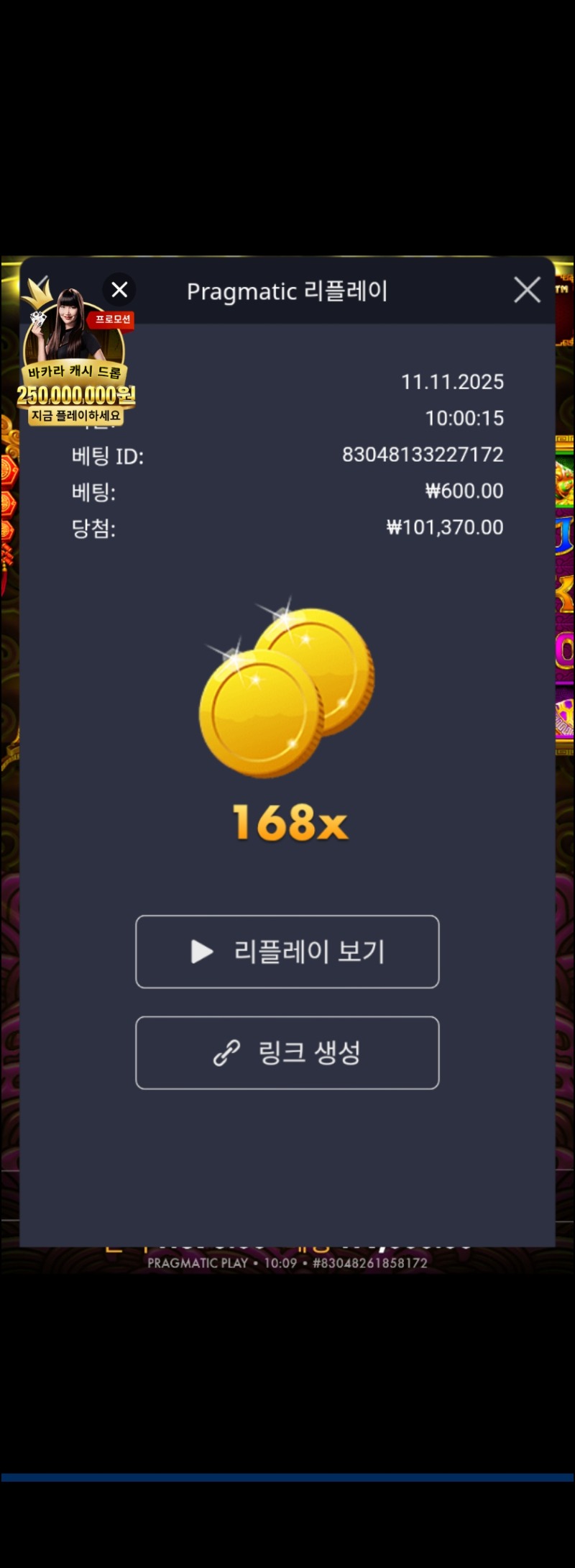Click the red 프로모션 badge on the banner
575x1568 pixels.
click(x=113, y=321)
